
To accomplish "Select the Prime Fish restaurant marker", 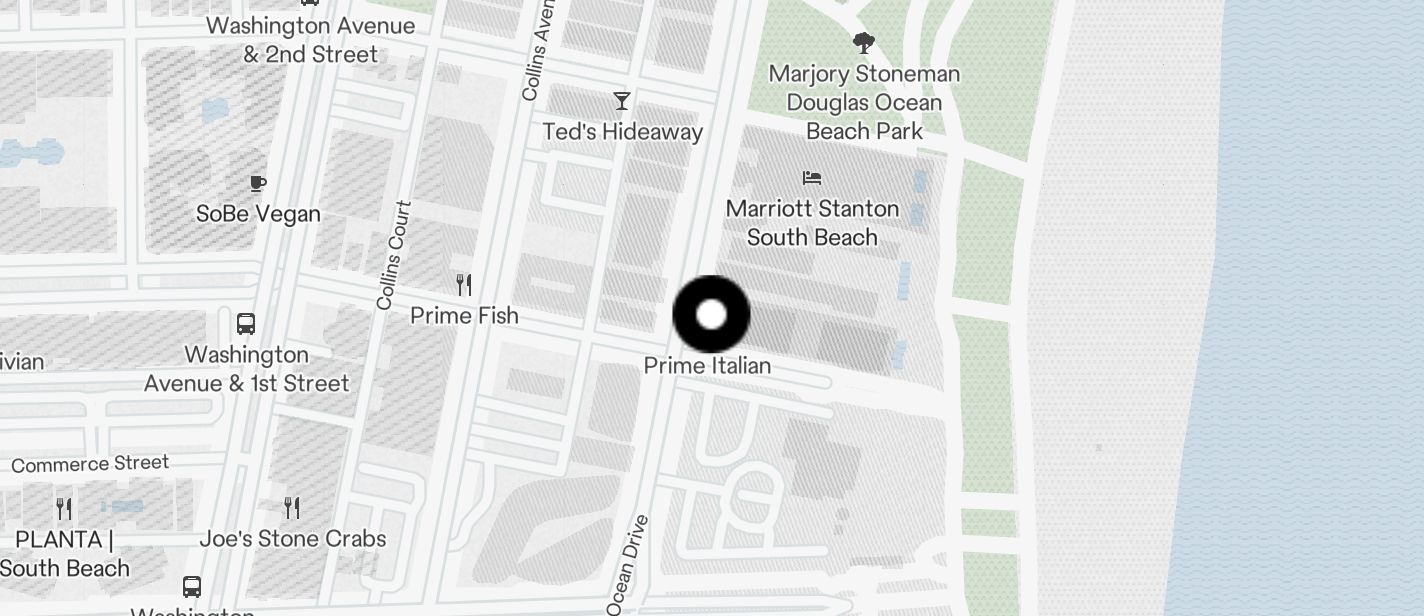I will tap(464, 285).
